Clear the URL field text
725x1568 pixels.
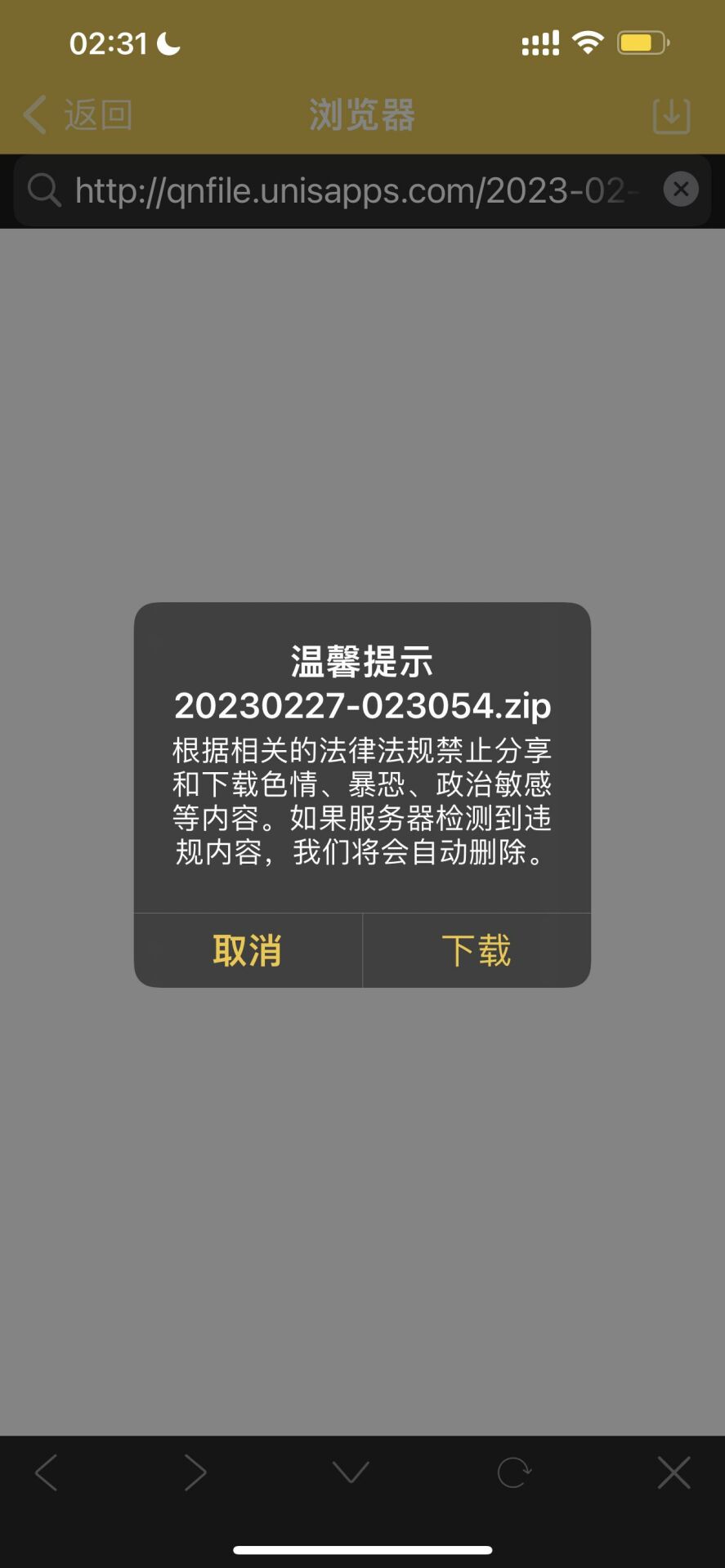pyautogui.click(x=680, y=190)
